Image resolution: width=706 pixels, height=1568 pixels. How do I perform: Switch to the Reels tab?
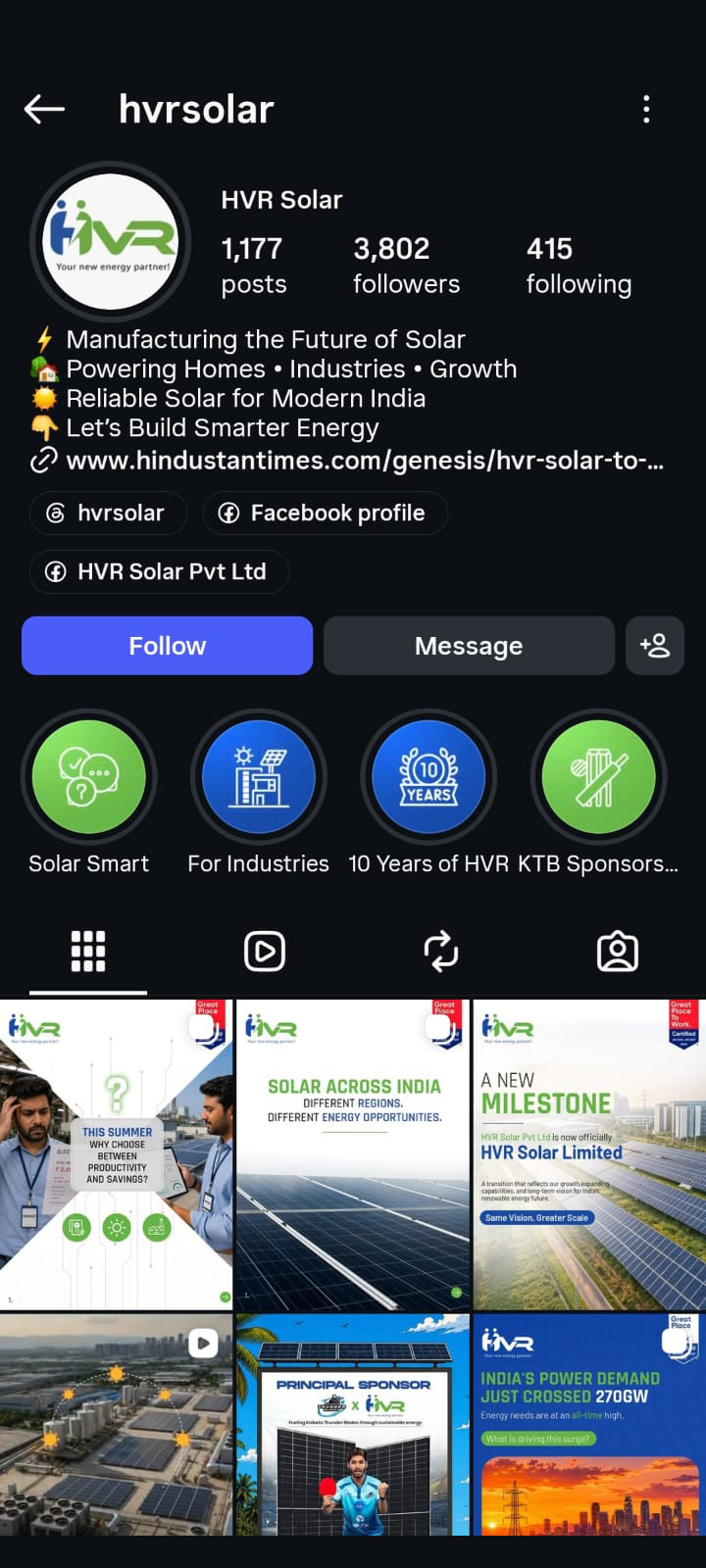point(265,952)
